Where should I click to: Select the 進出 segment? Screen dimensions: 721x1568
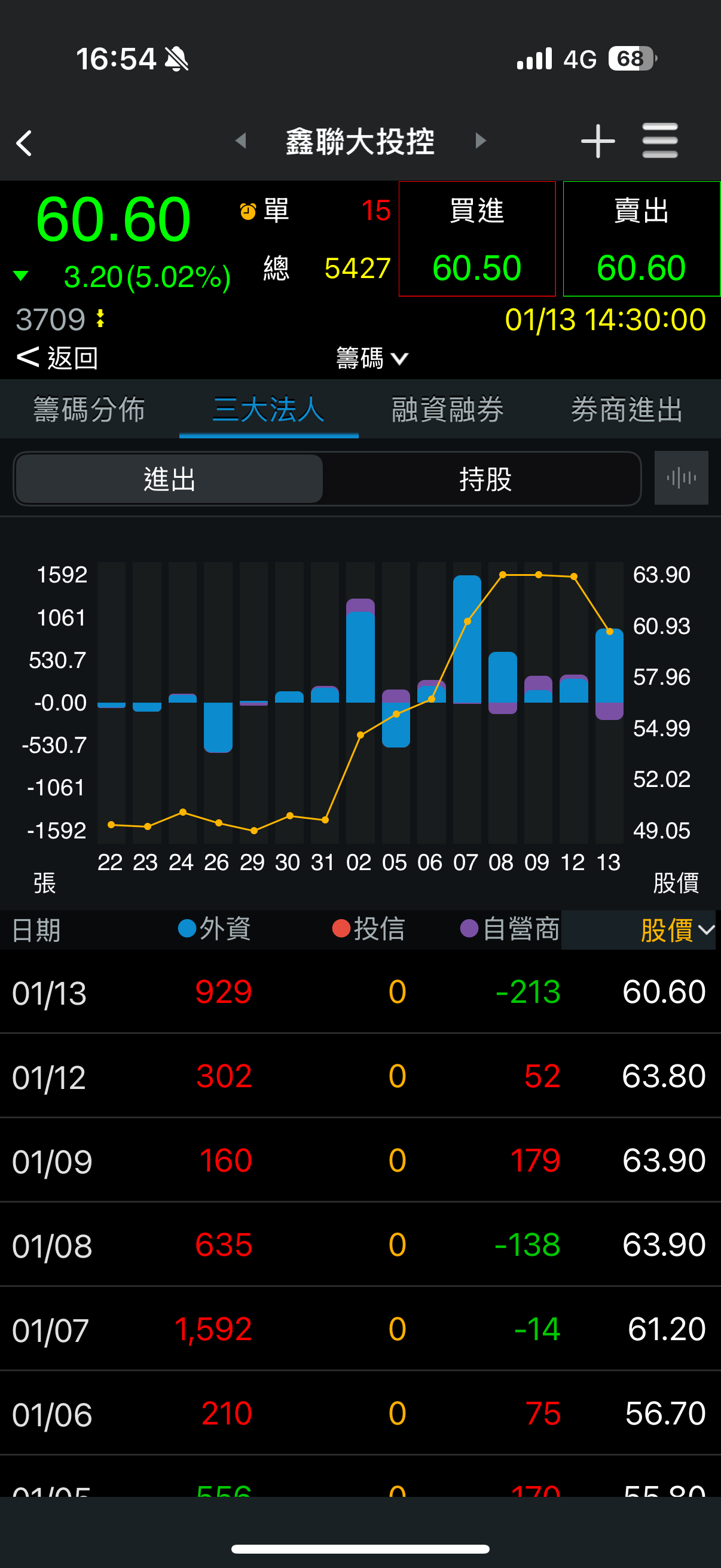click(x=169, y=479)
